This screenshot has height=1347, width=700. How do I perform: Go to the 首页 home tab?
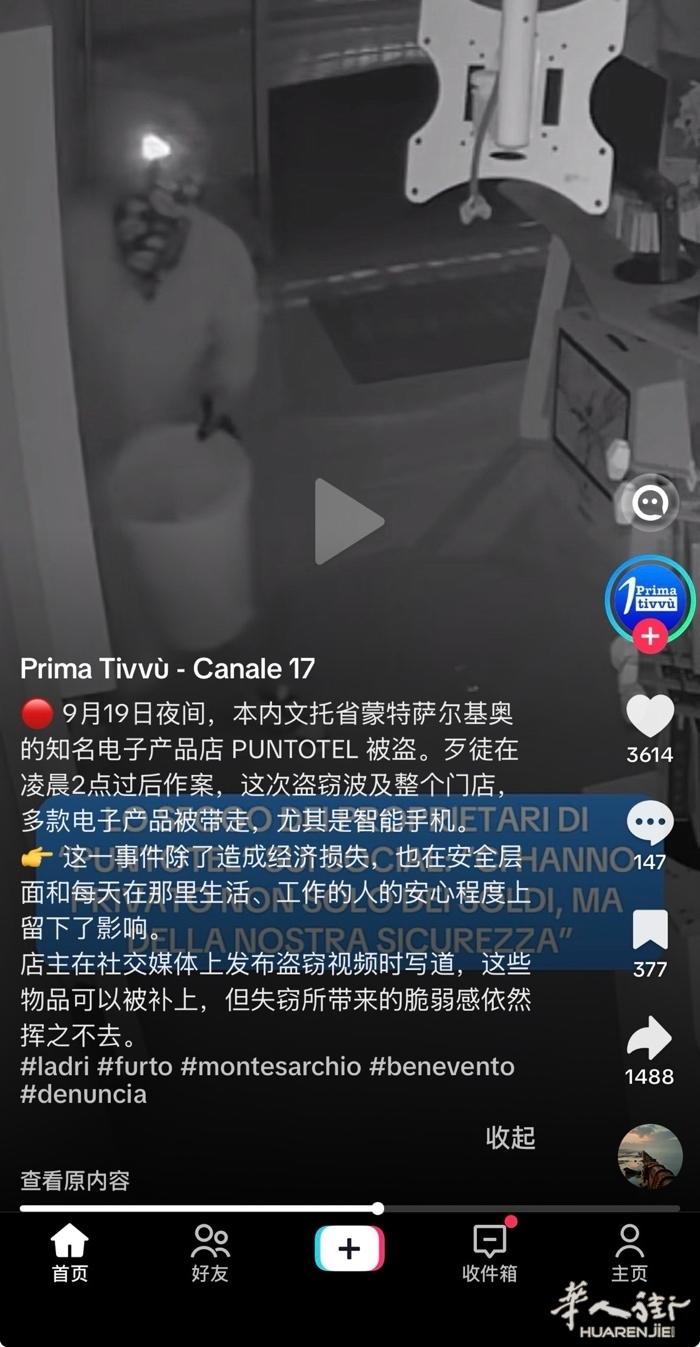70,1253
